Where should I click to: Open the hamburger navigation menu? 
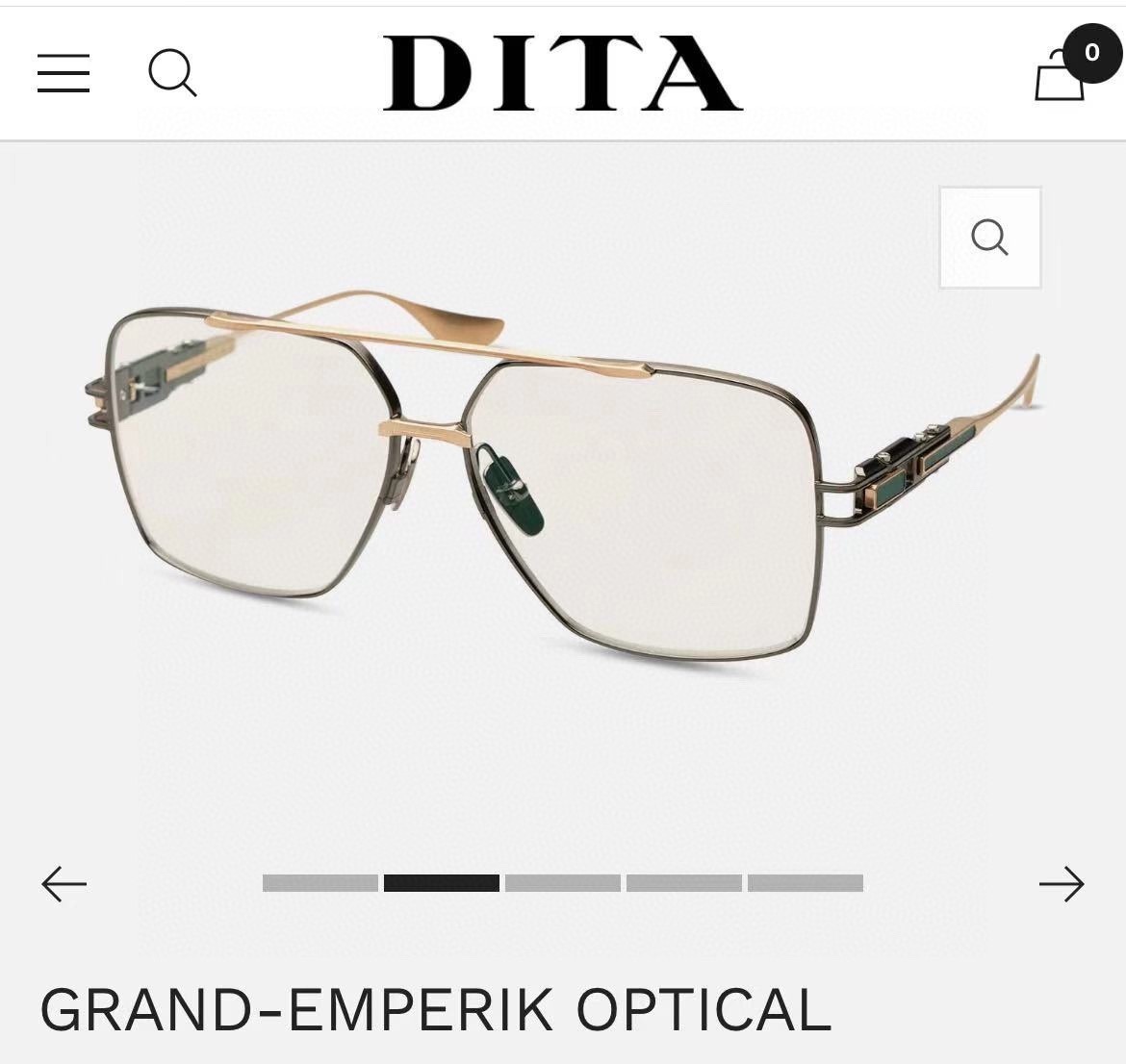[64, 73]
